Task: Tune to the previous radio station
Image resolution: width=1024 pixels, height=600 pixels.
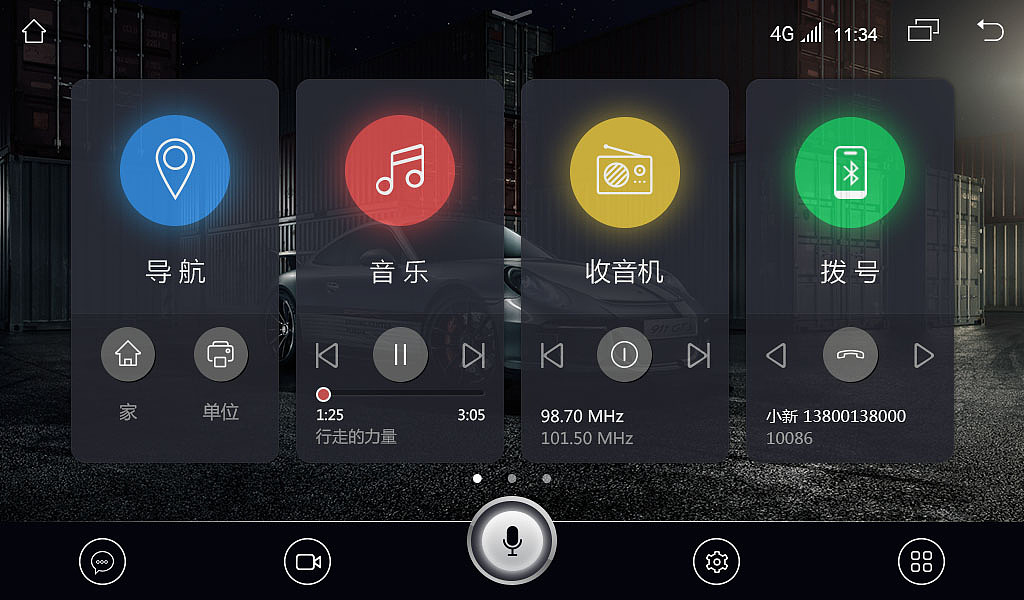Action: click(552, 355)
